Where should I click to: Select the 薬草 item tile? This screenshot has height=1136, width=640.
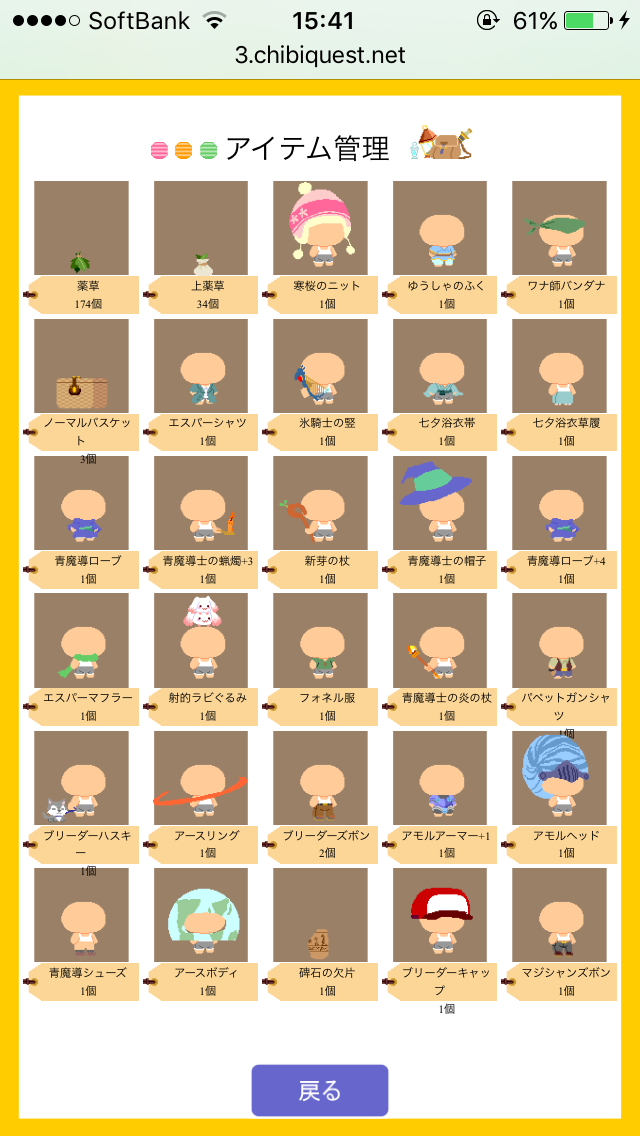tap(81, 229)
